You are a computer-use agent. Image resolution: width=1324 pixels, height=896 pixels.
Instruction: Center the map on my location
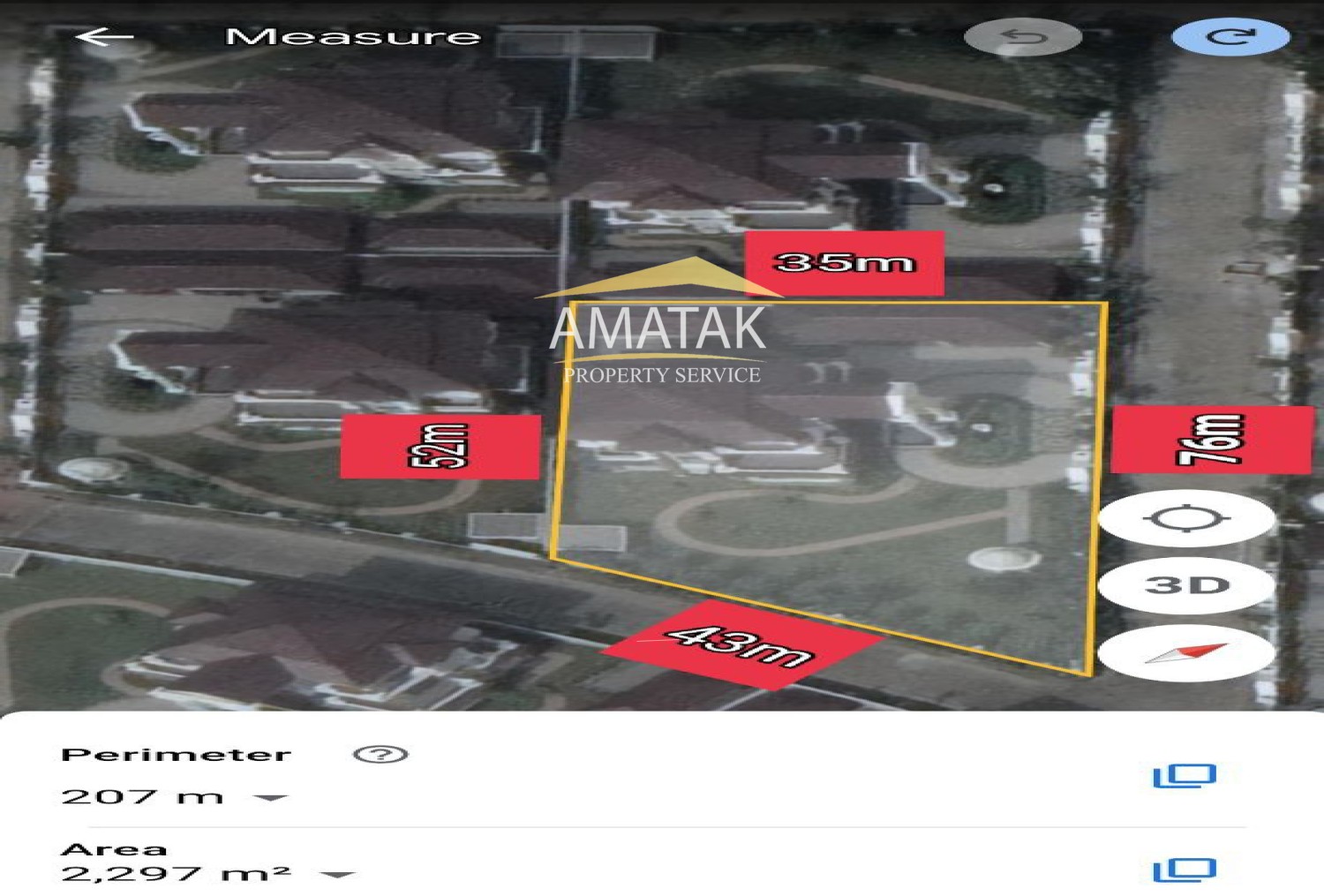point(1185,518)
